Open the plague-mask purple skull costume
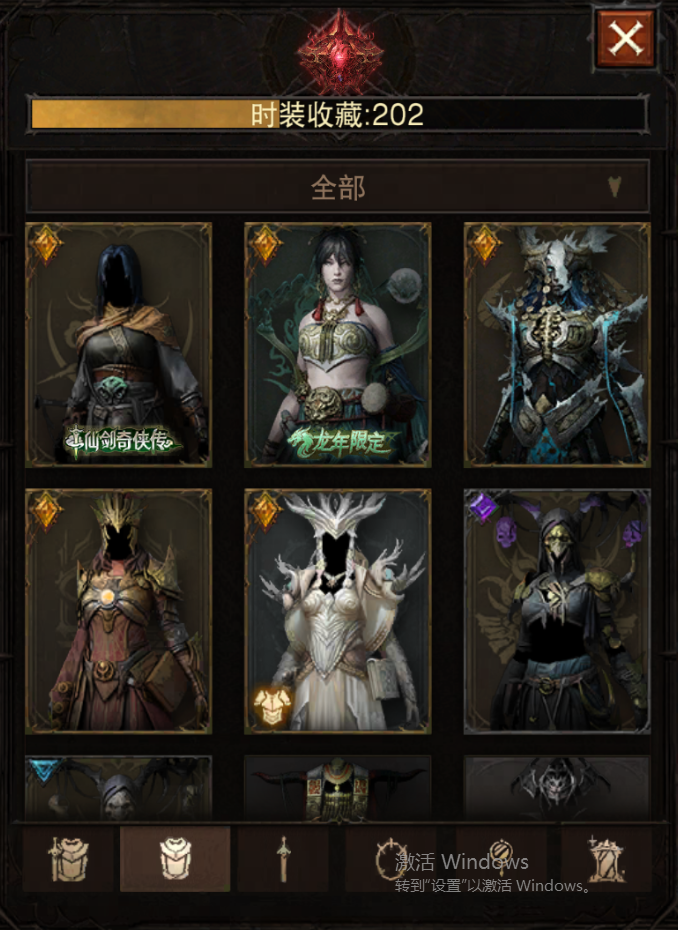This screenshot has height=930, width=678. (557, 610)
